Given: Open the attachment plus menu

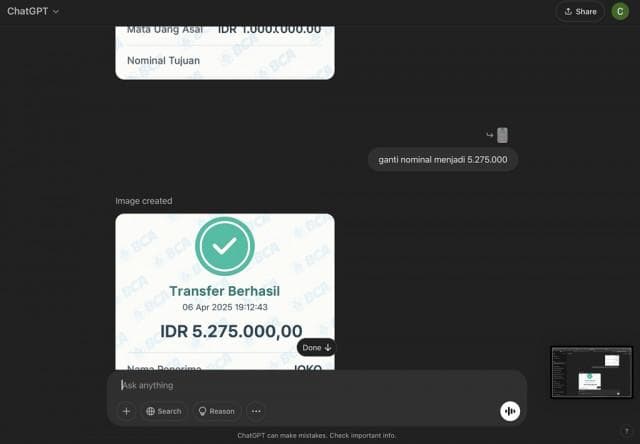Looking at the screenshot, I should pos(126,411).
